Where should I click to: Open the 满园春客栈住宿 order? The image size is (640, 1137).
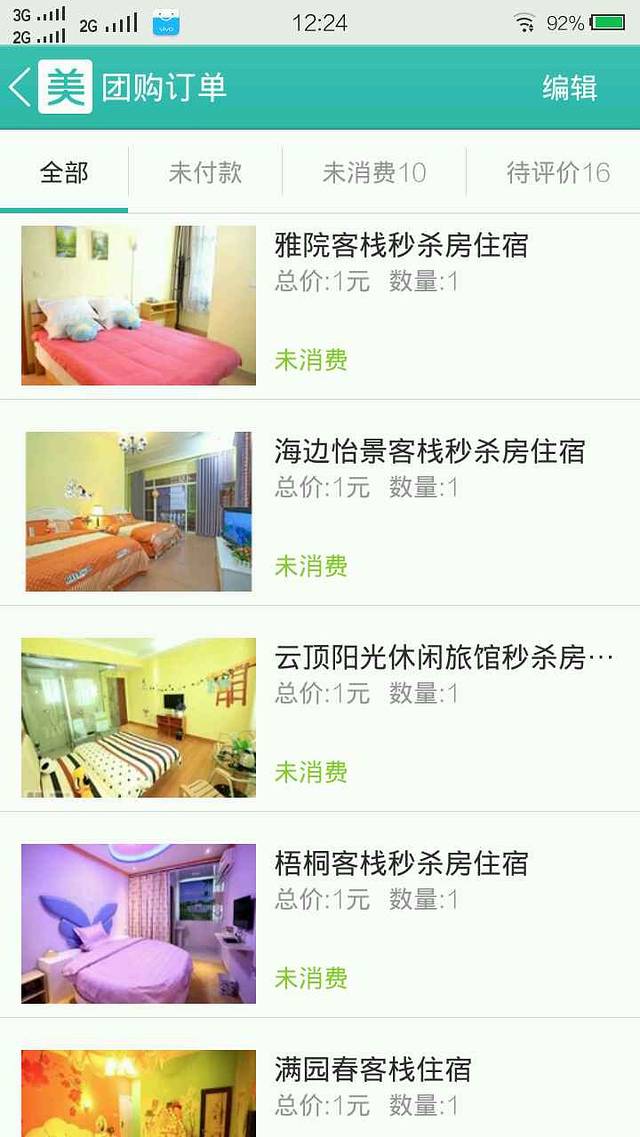[x=372, y=1070]
